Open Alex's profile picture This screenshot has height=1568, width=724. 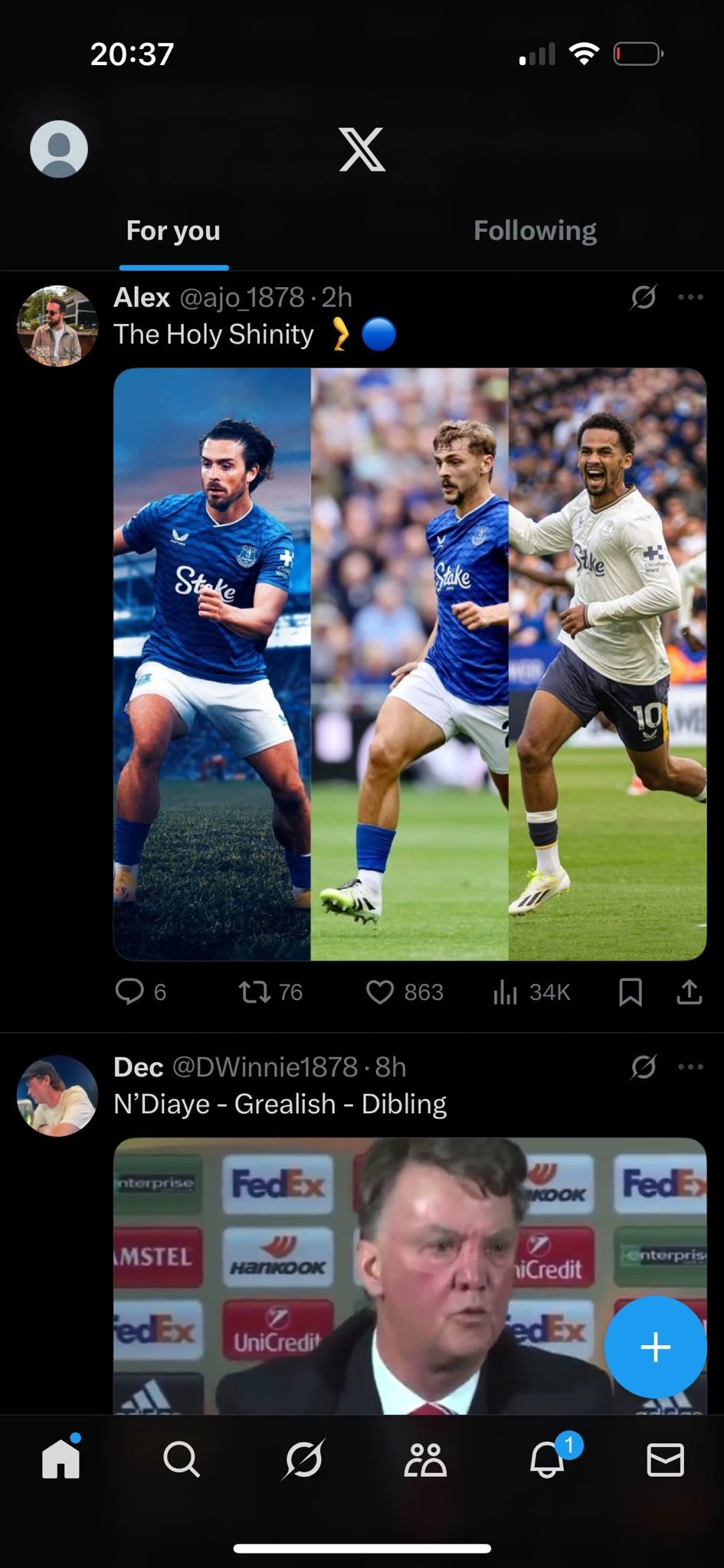(57, 326)
